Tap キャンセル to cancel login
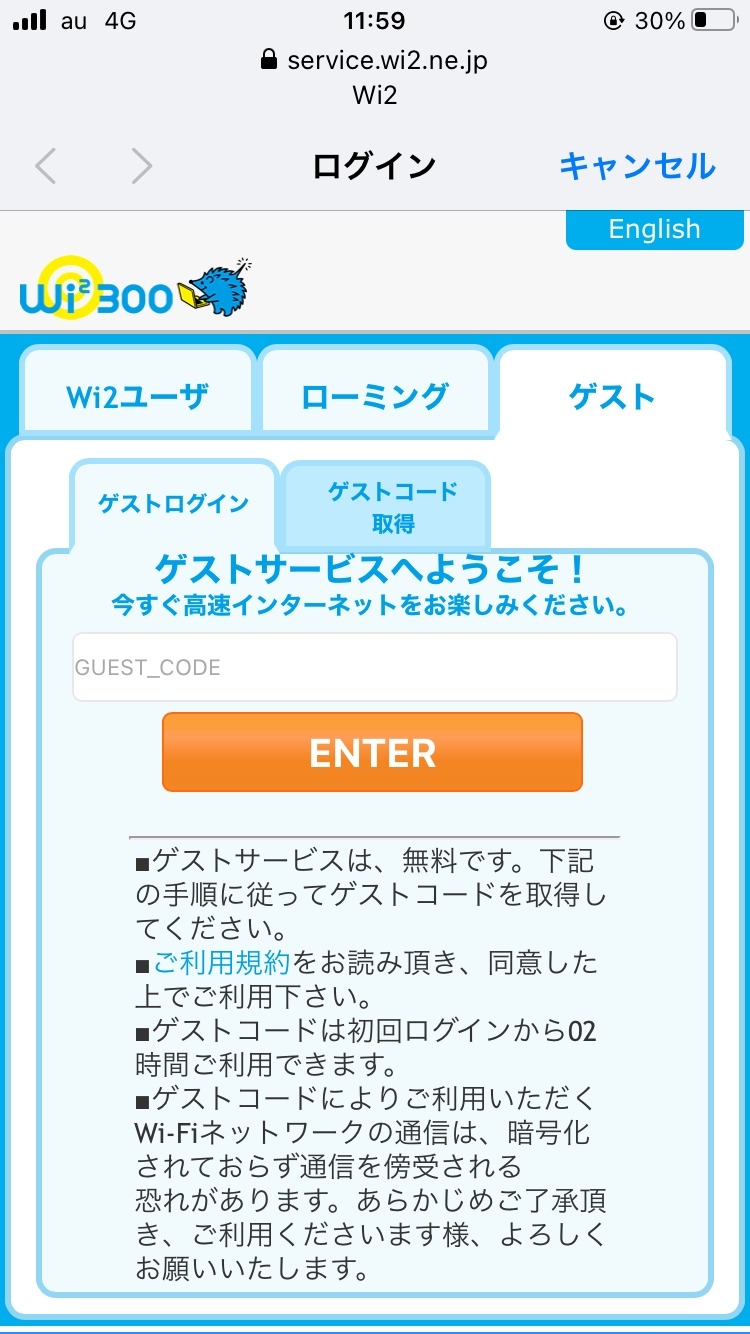The height and width of the screenshot is (1334, 750). (x=637, y=165)
